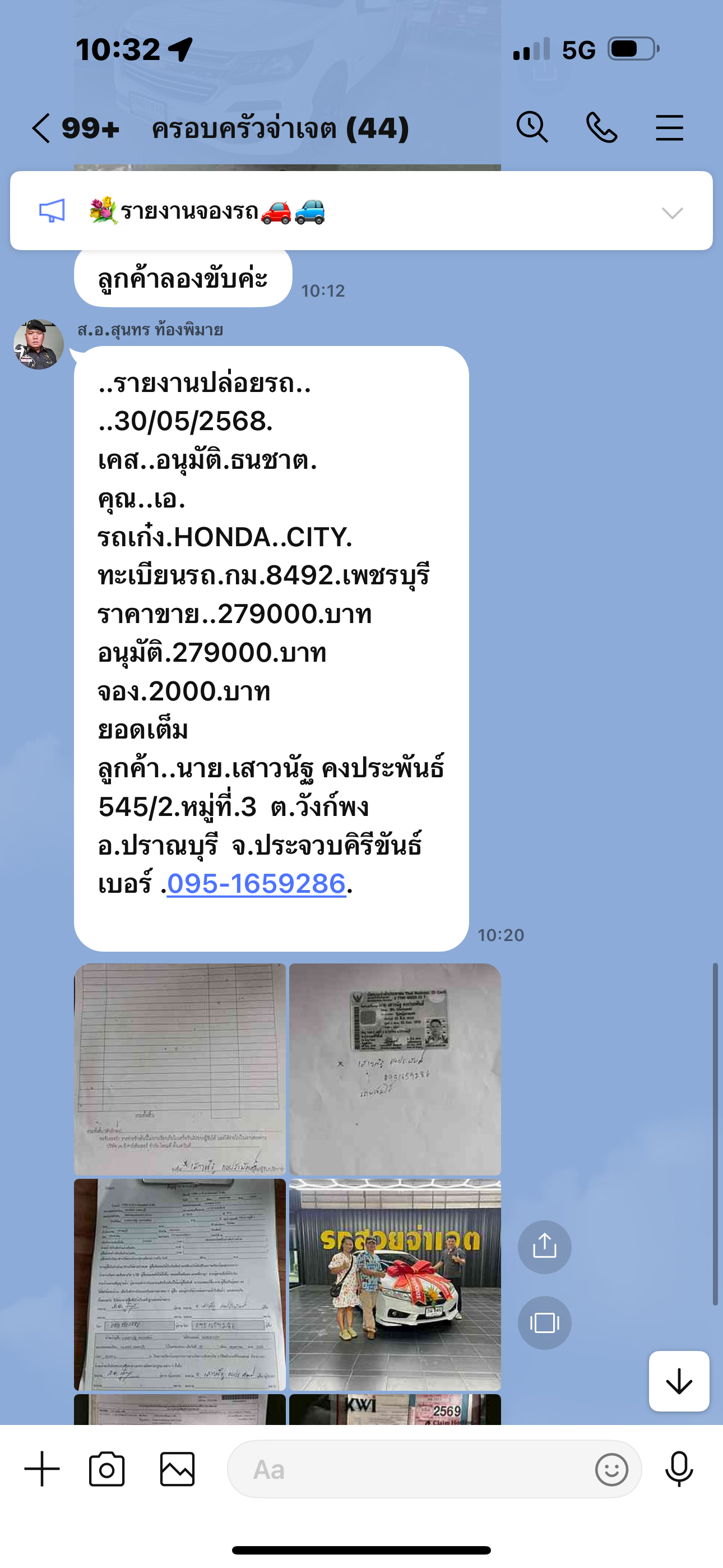
Task: Expand the pinned announcement banner
Action: point(673,213)
